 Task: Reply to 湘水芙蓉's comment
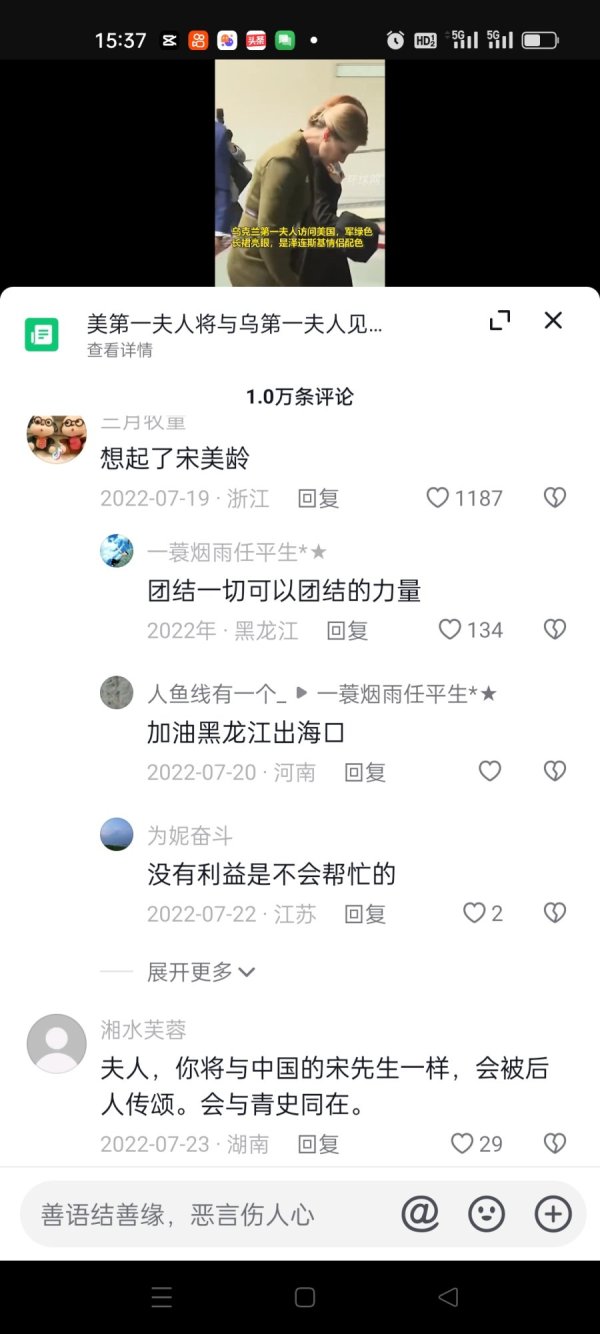(x=318, y=1144)
